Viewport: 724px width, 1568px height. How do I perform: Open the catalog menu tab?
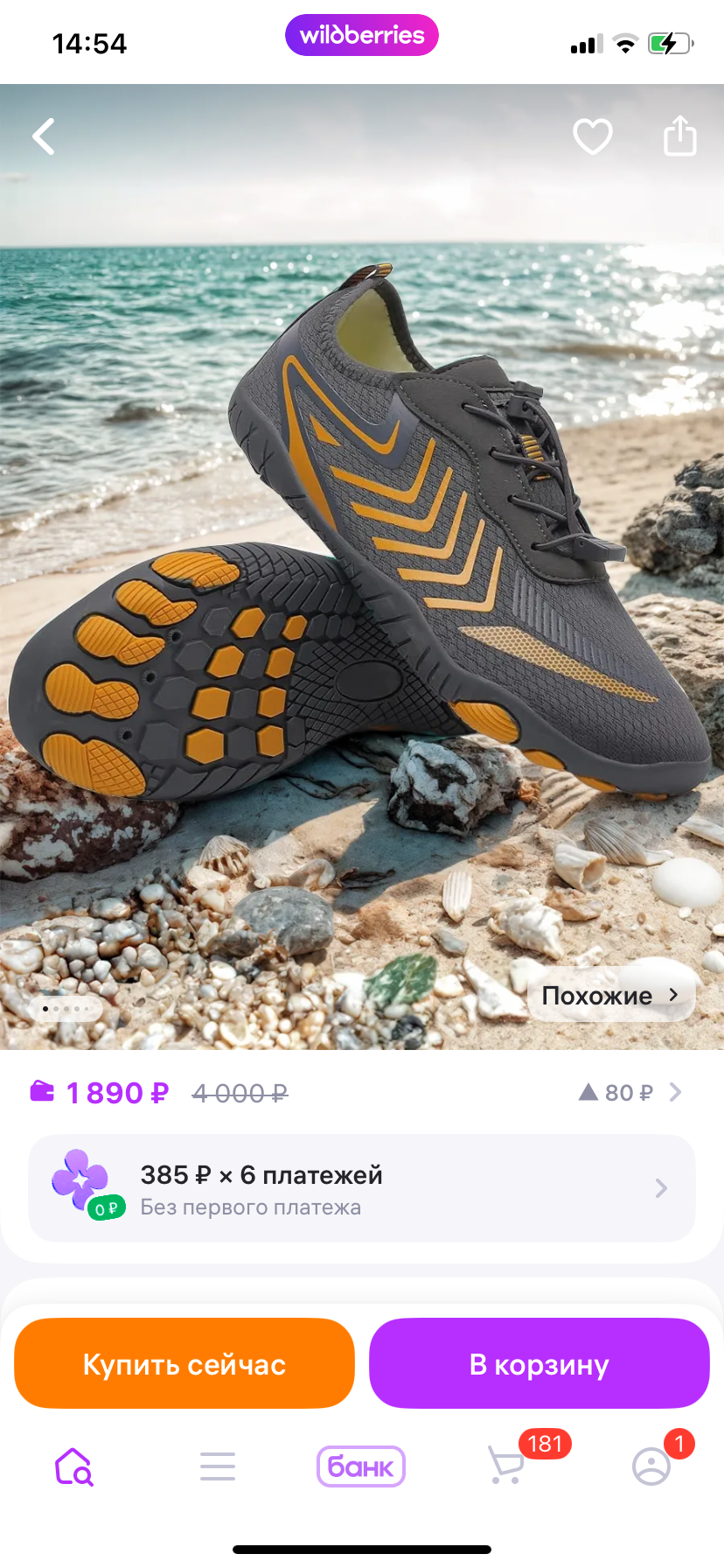tap(218, 1466)
